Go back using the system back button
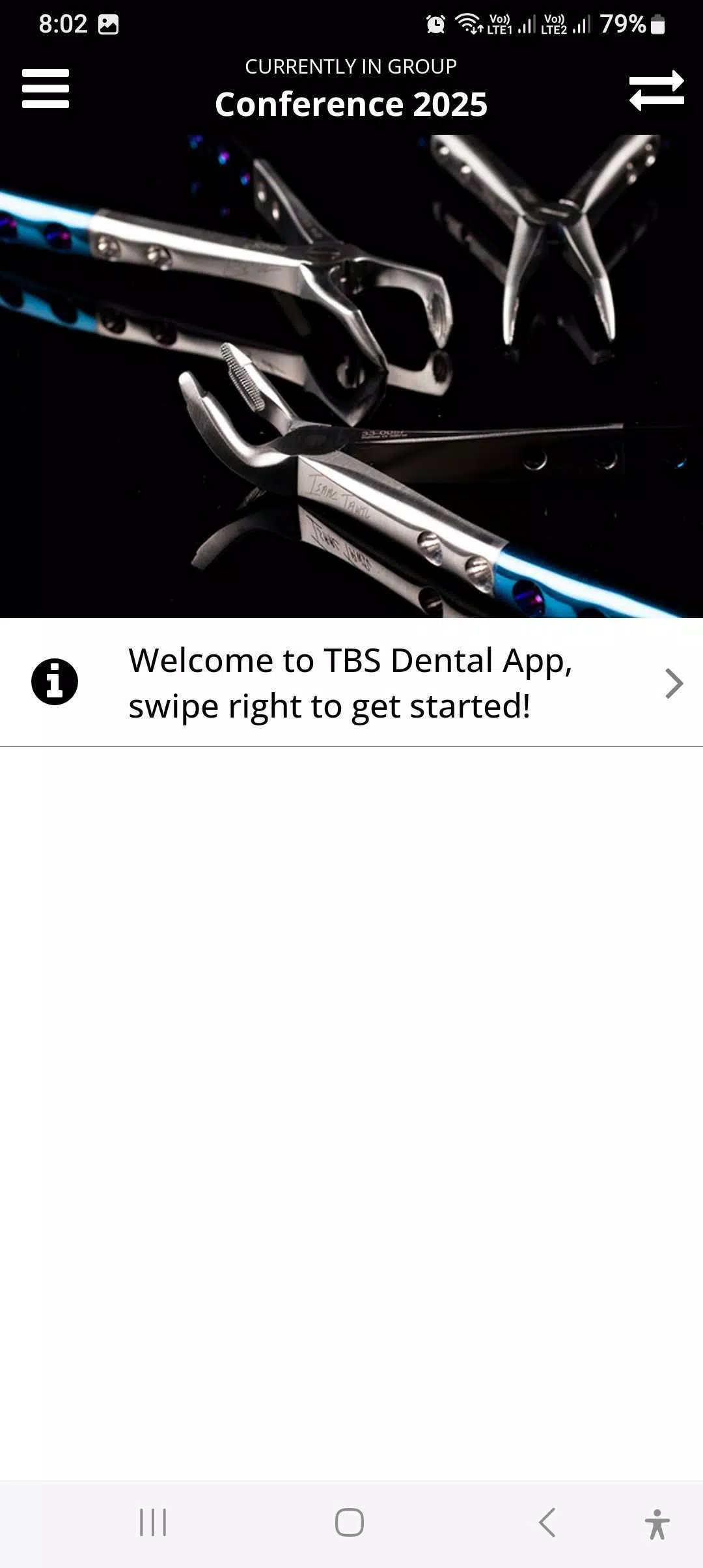 coord(547,1522)
